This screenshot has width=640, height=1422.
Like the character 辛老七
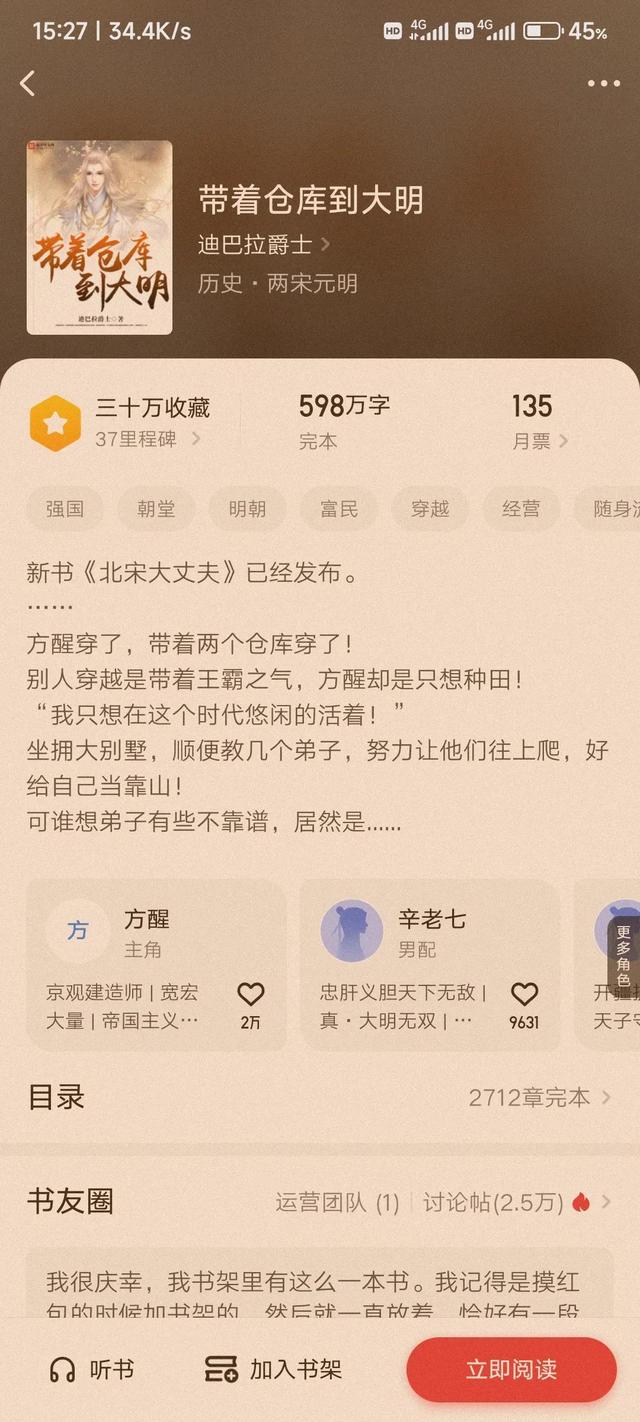coord(524,996)
